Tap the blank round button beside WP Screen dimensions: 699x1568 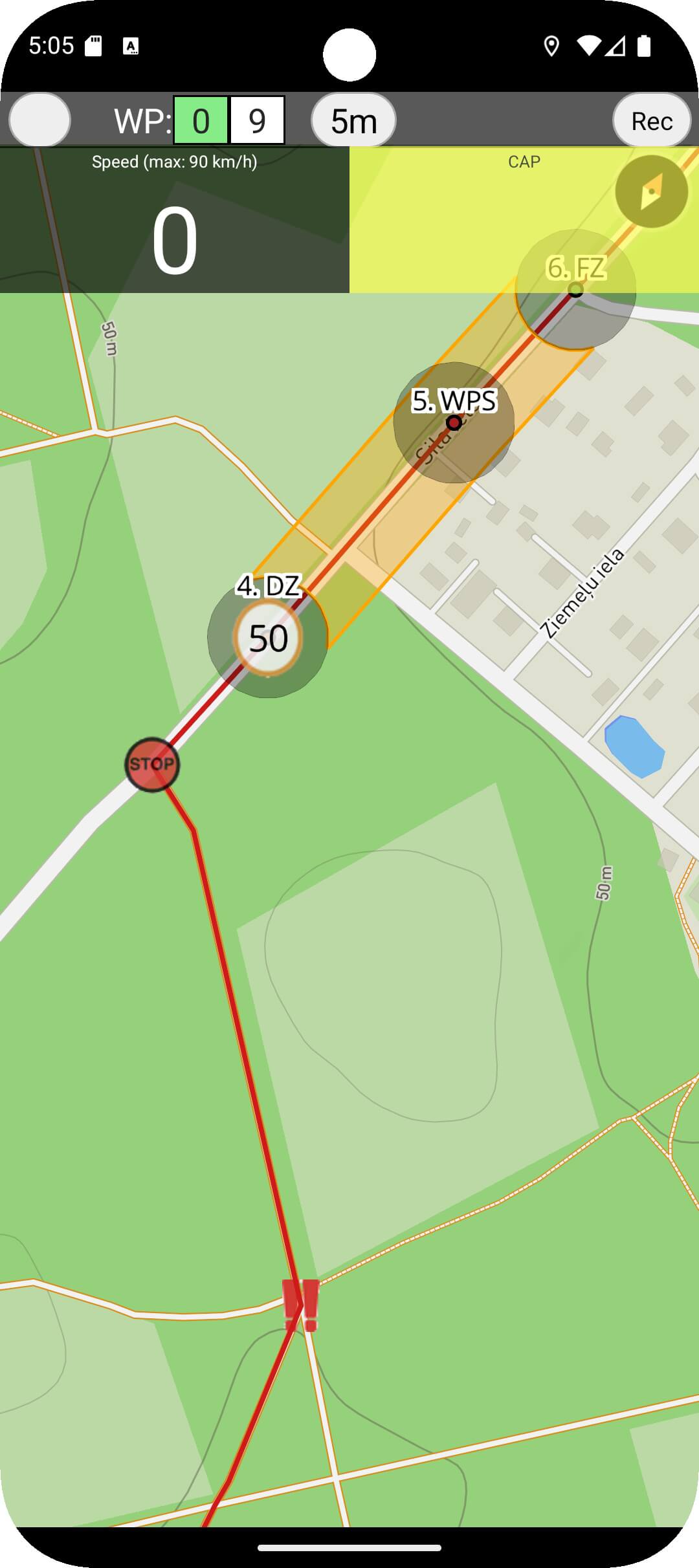tap(39, 120)
